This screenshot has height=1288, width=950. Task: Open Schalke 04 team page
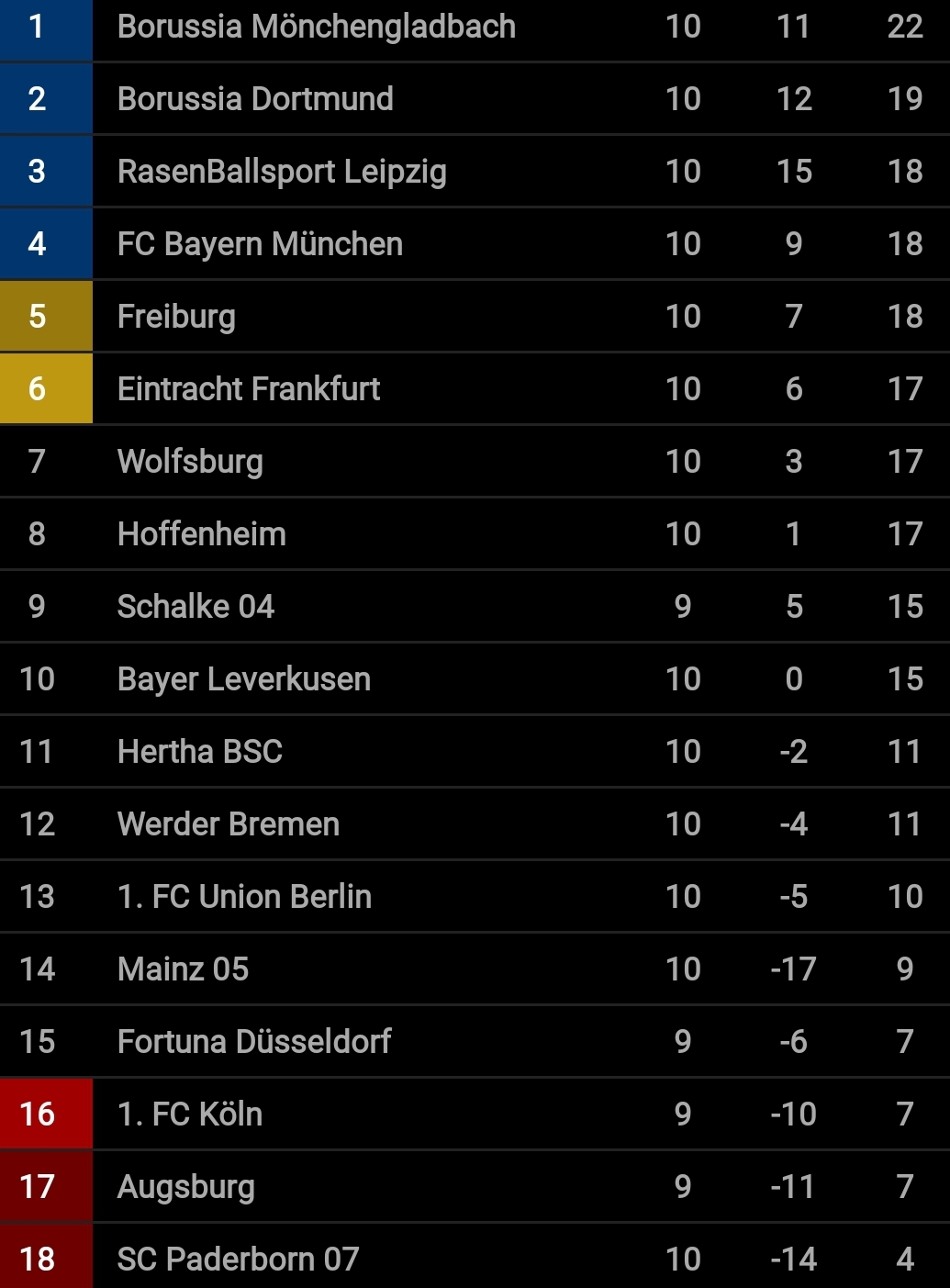point(475,606)
